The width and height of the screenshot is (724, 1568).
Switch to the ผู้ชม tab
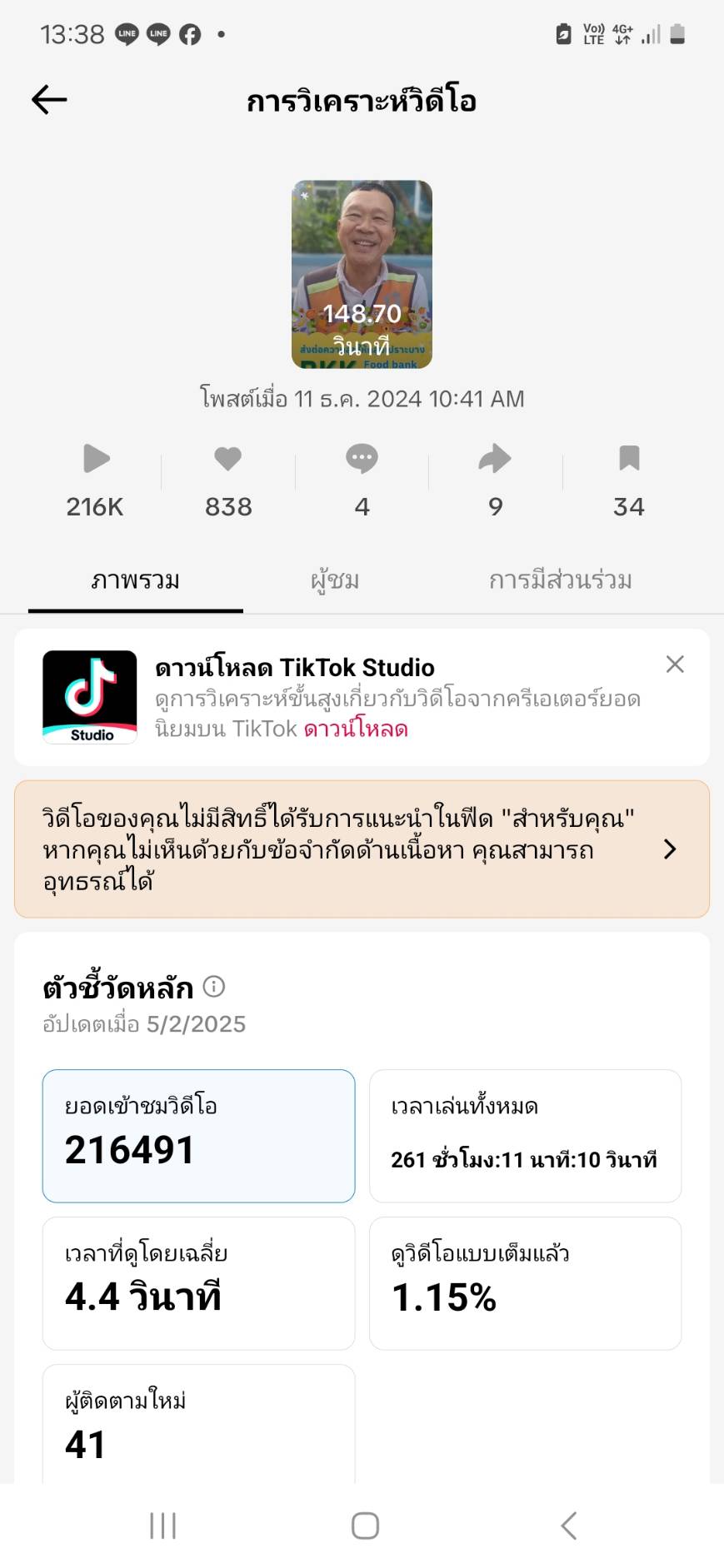point(335,580)
